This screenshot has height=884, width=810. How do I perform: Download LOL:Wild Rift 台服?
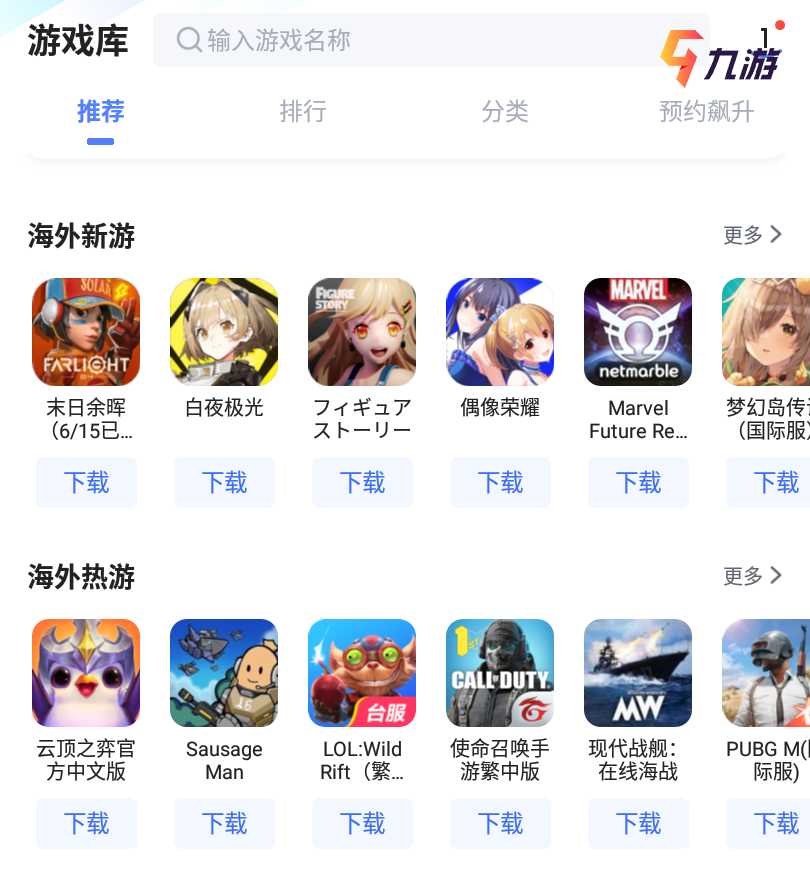point(362,824)
